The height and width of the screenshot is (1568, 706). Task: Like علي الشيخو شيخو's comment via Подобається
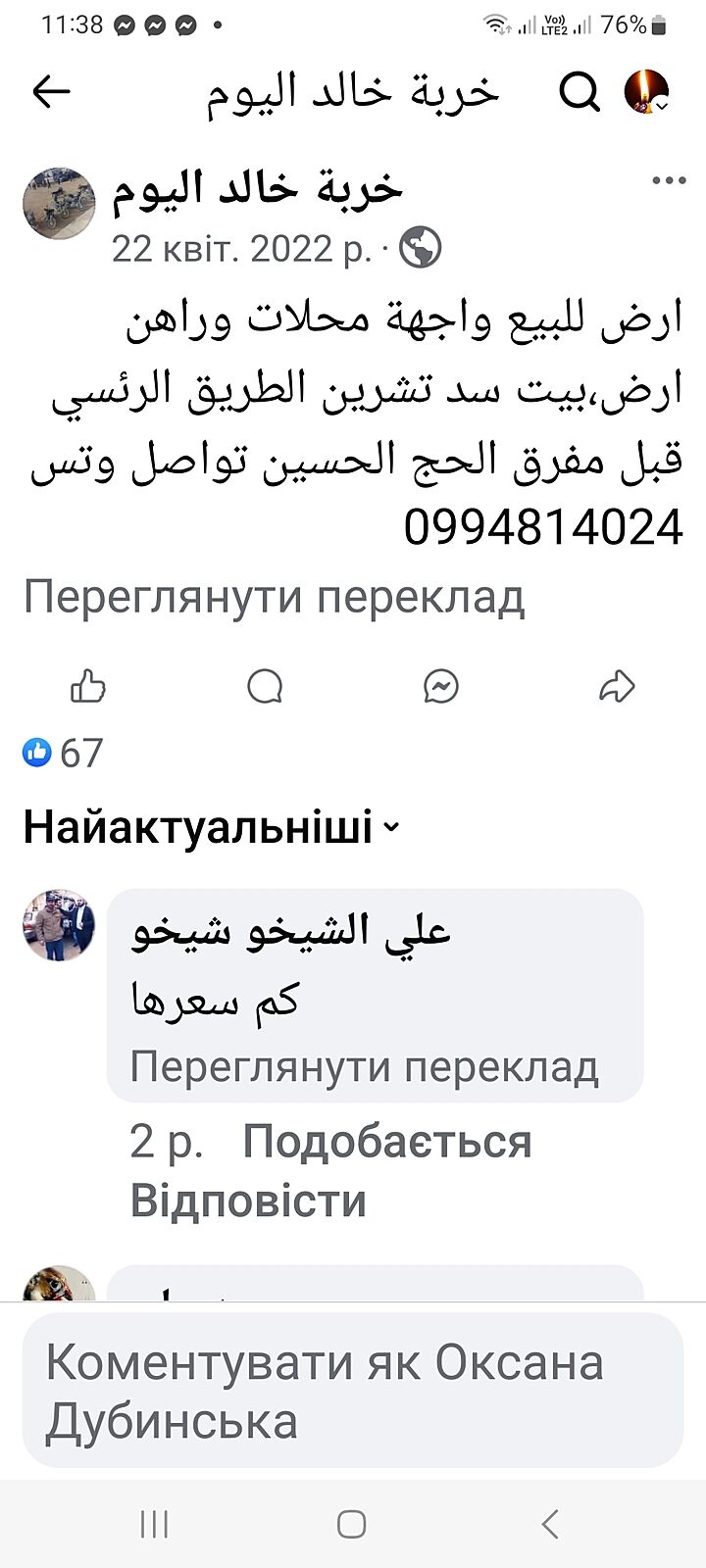(386, 1142)
